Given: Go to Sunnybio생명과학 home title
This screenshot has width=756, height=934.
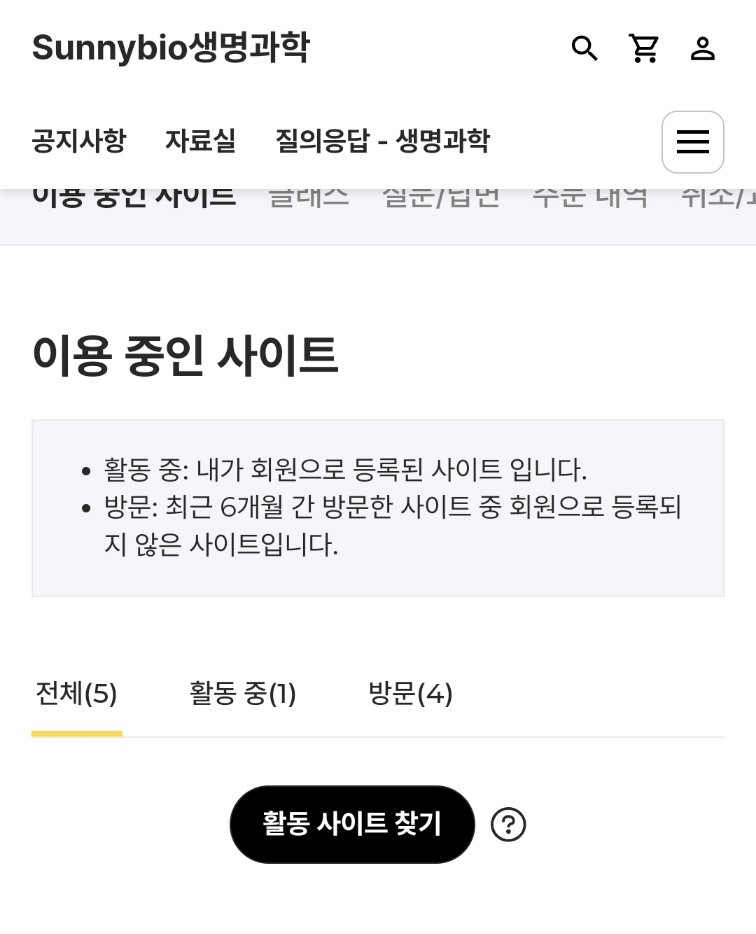Looking at the screenshot, I should (x=171, y=47).
